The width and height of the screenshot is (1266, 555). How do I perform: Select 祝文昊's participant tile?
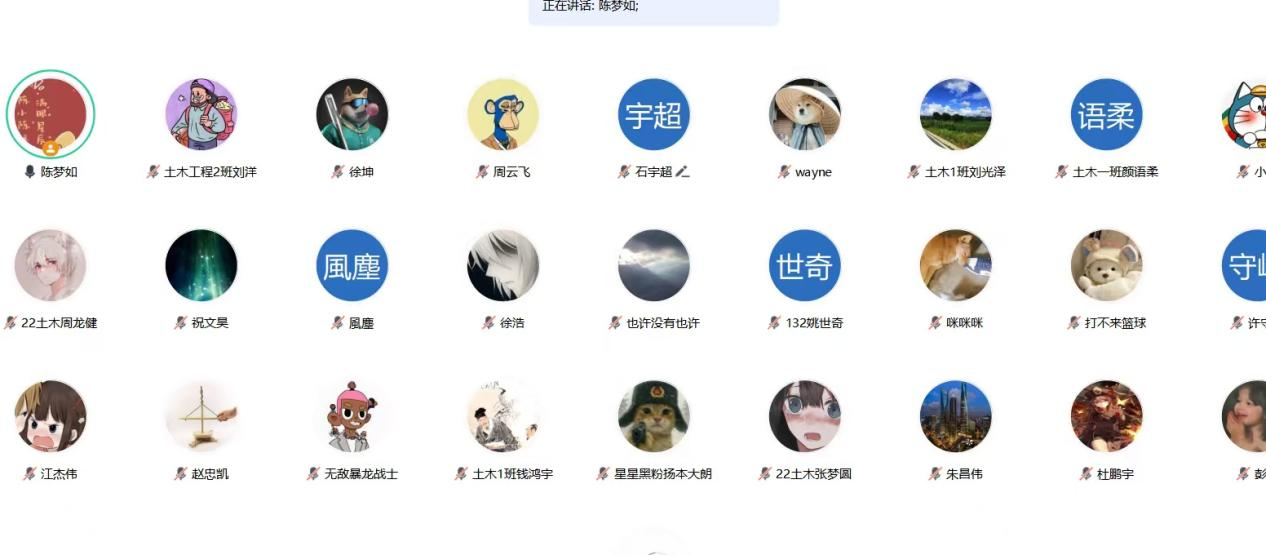tap(201, 265)
